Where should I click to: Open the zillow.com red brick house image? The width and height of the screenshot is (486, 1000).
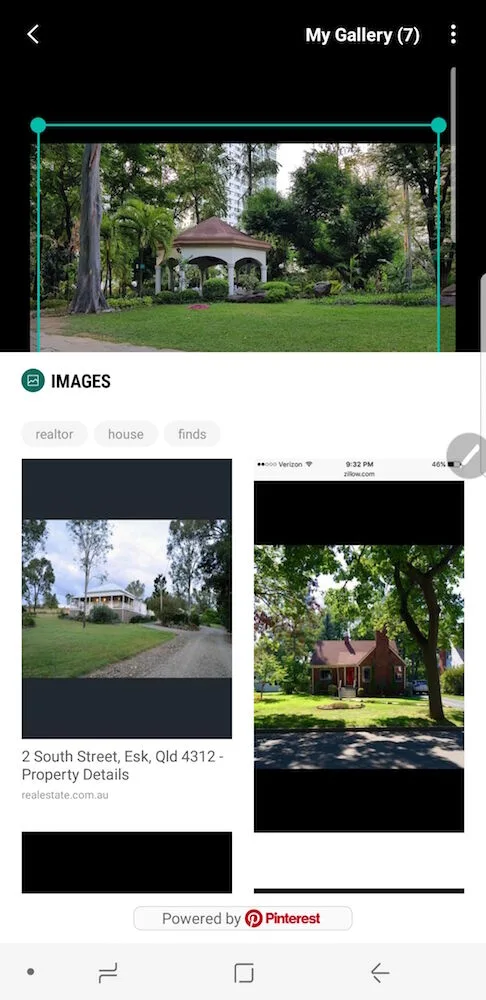pyautogui.click(x=359, y=645)
